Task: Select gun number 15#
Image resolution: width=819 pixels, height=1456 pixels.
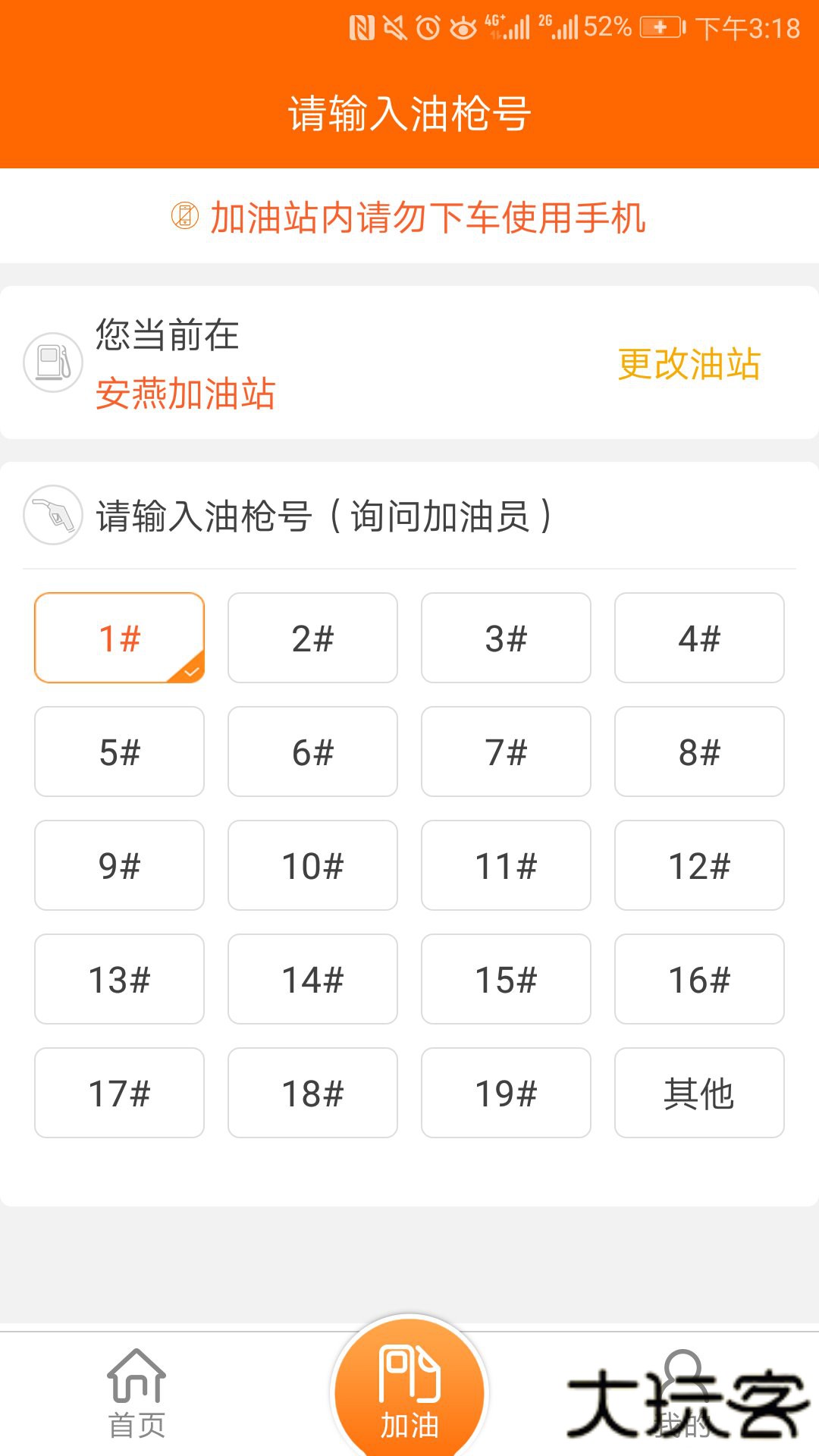Action: pos(506,979)
